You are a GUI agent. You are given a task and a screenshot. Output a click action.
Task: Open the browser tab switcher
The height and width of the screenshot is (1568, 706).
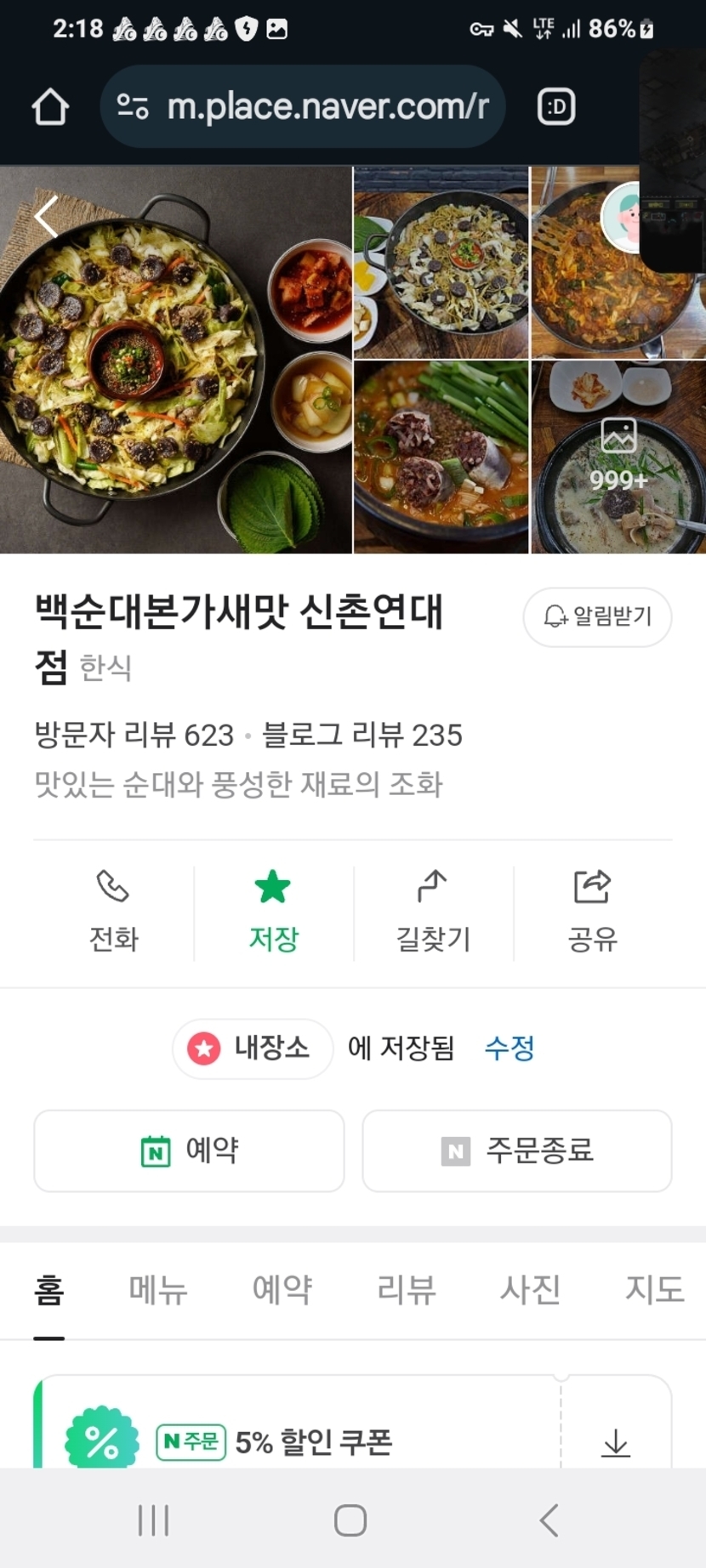[556, 107]
